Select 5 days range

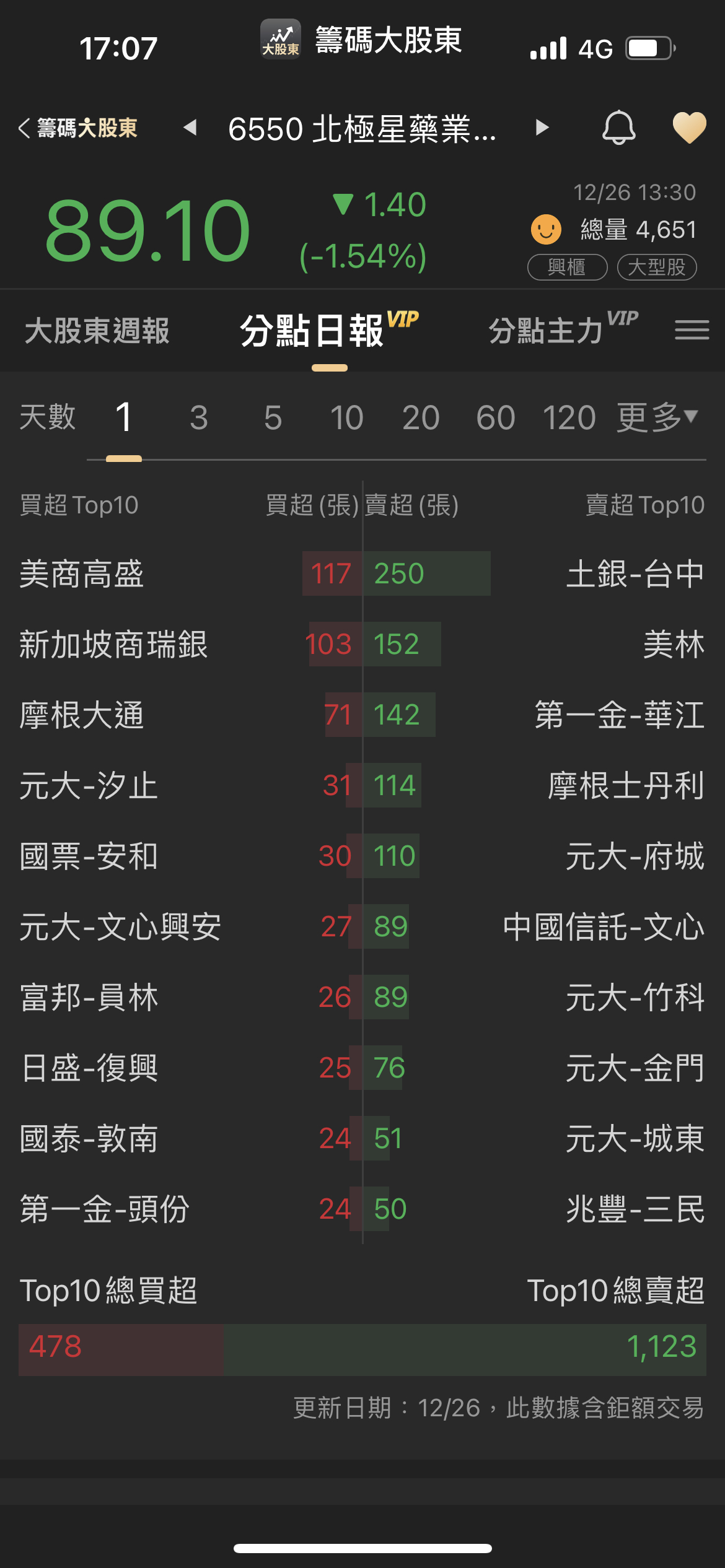(x=273, y=418)
